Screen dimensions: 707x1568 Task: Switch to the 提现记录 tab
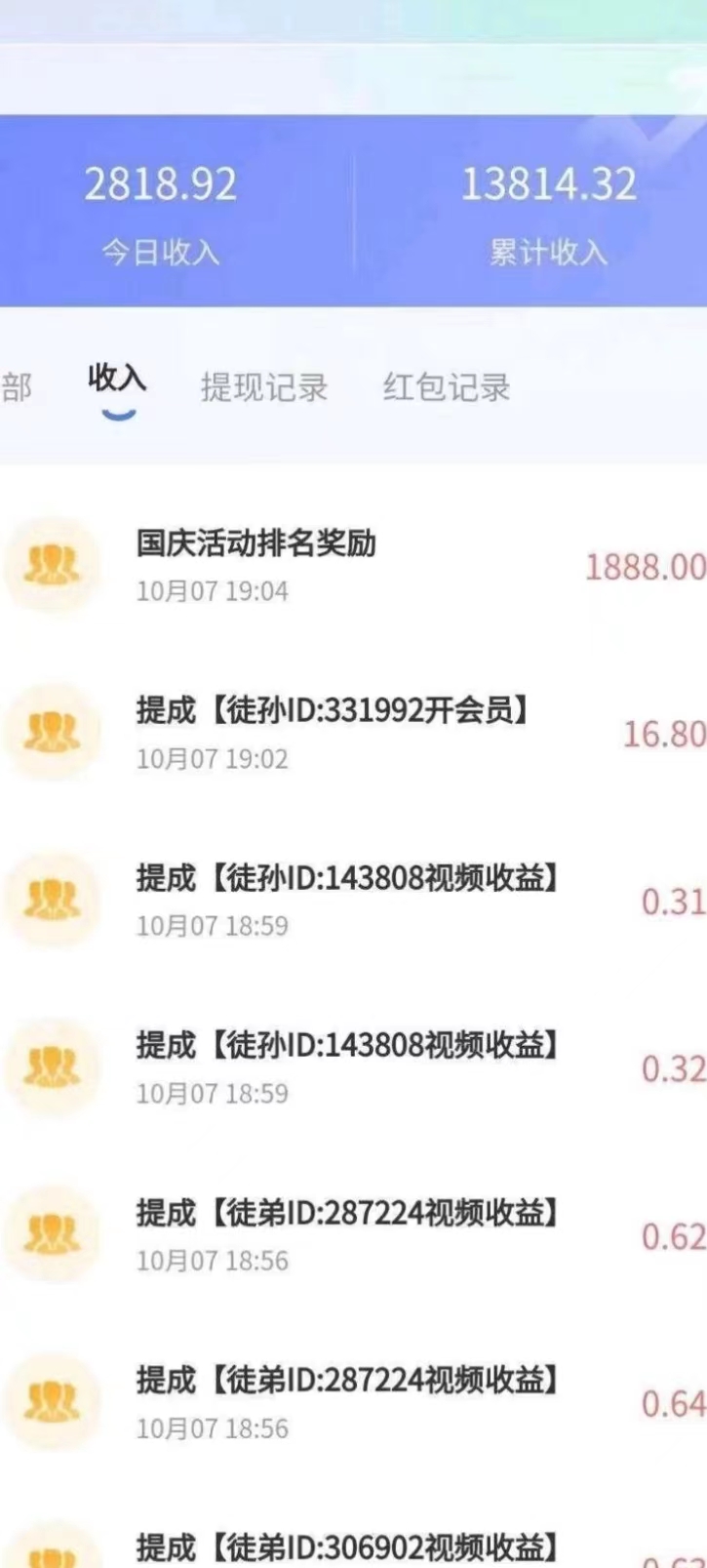(x=264, y=387)
